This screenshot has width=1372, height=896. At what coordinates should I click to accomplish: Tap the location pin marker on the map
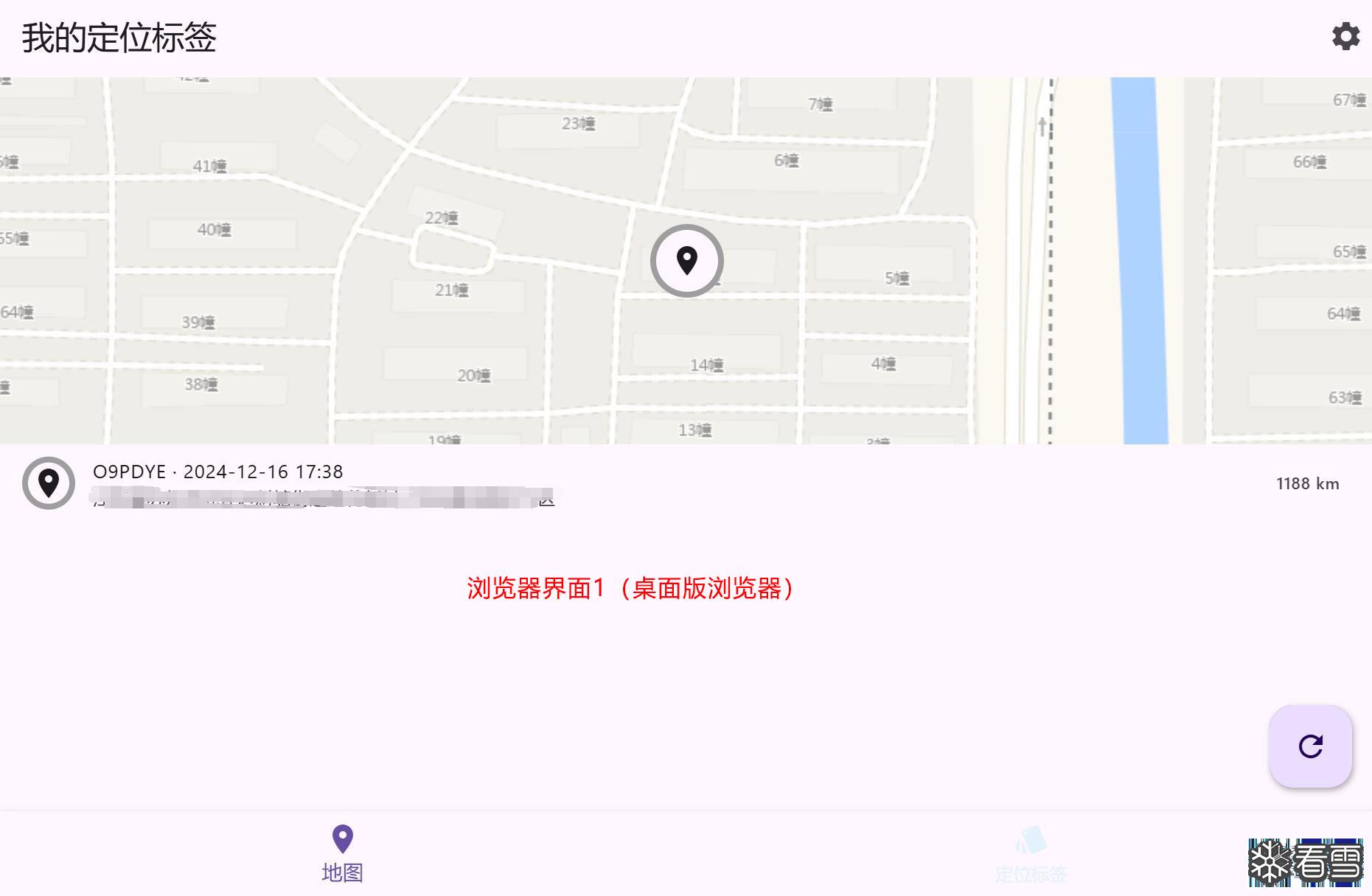687,261
